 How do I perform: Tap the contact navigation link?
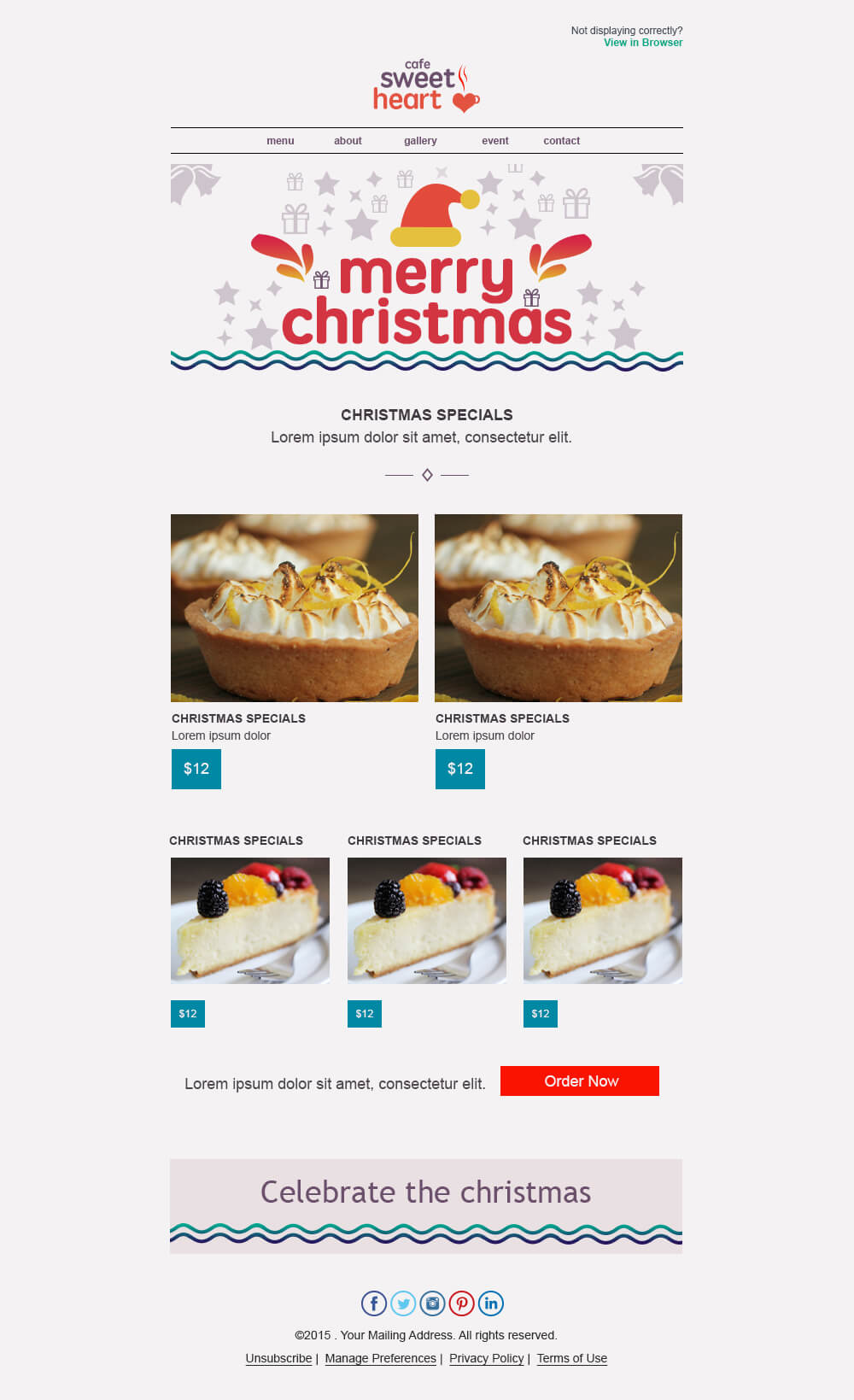coord(561,141)
